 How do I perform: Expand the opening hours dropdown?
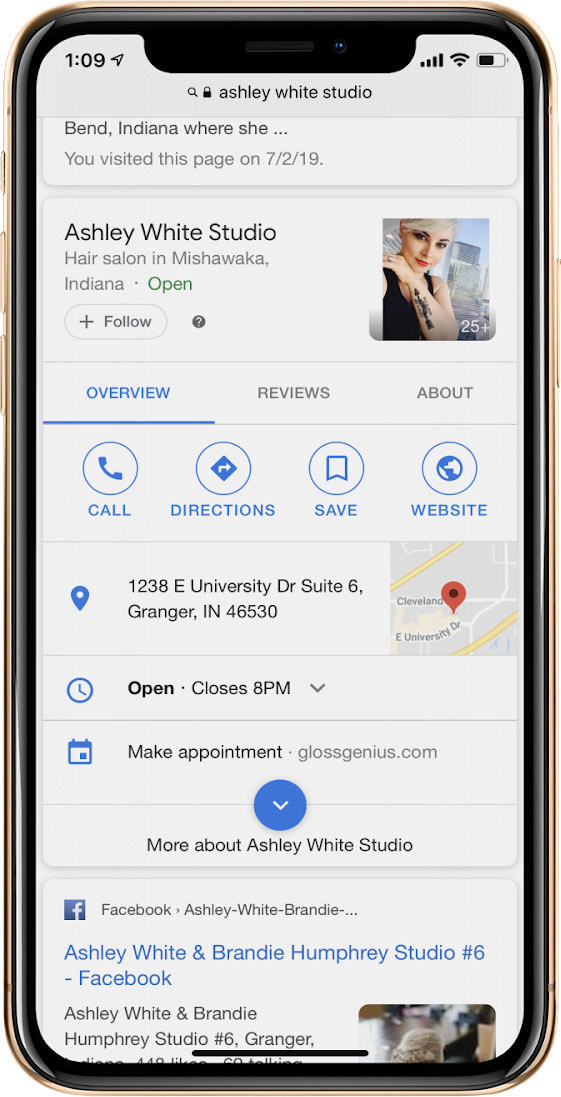(318, 688)
